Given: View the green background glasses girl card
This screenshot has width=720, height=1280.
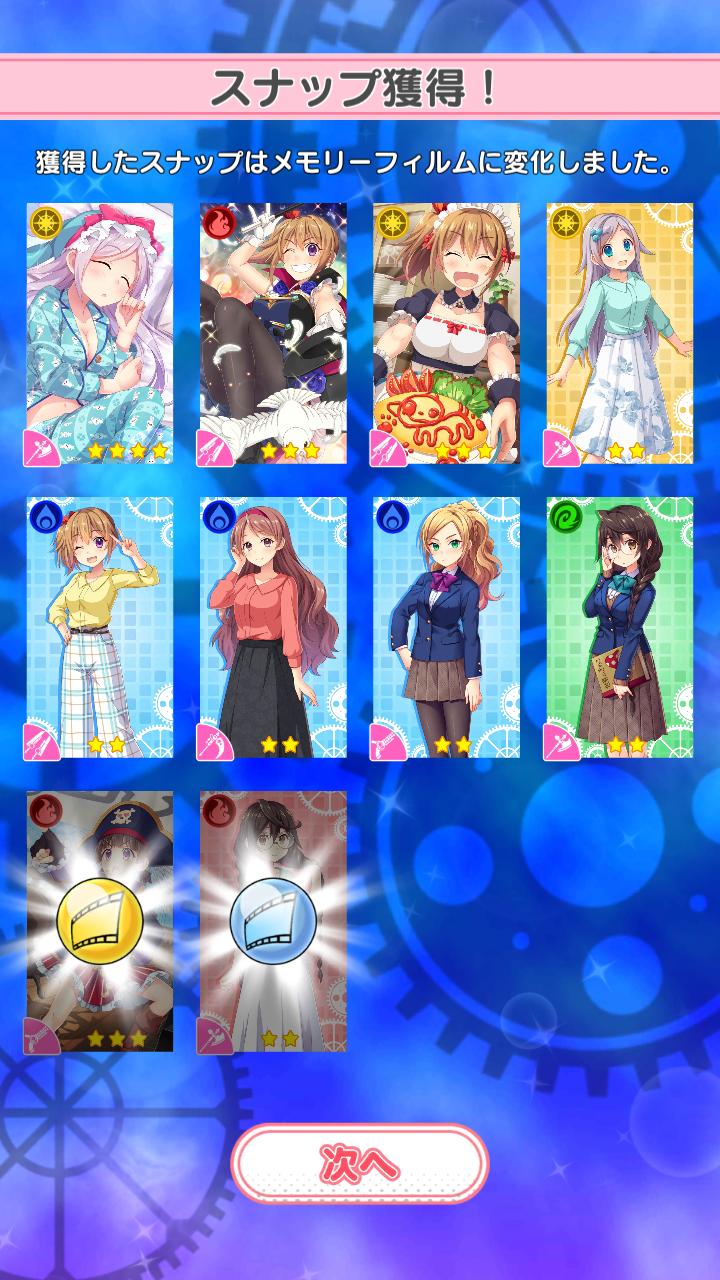Looking at the screenshot, I should point(620,628).
